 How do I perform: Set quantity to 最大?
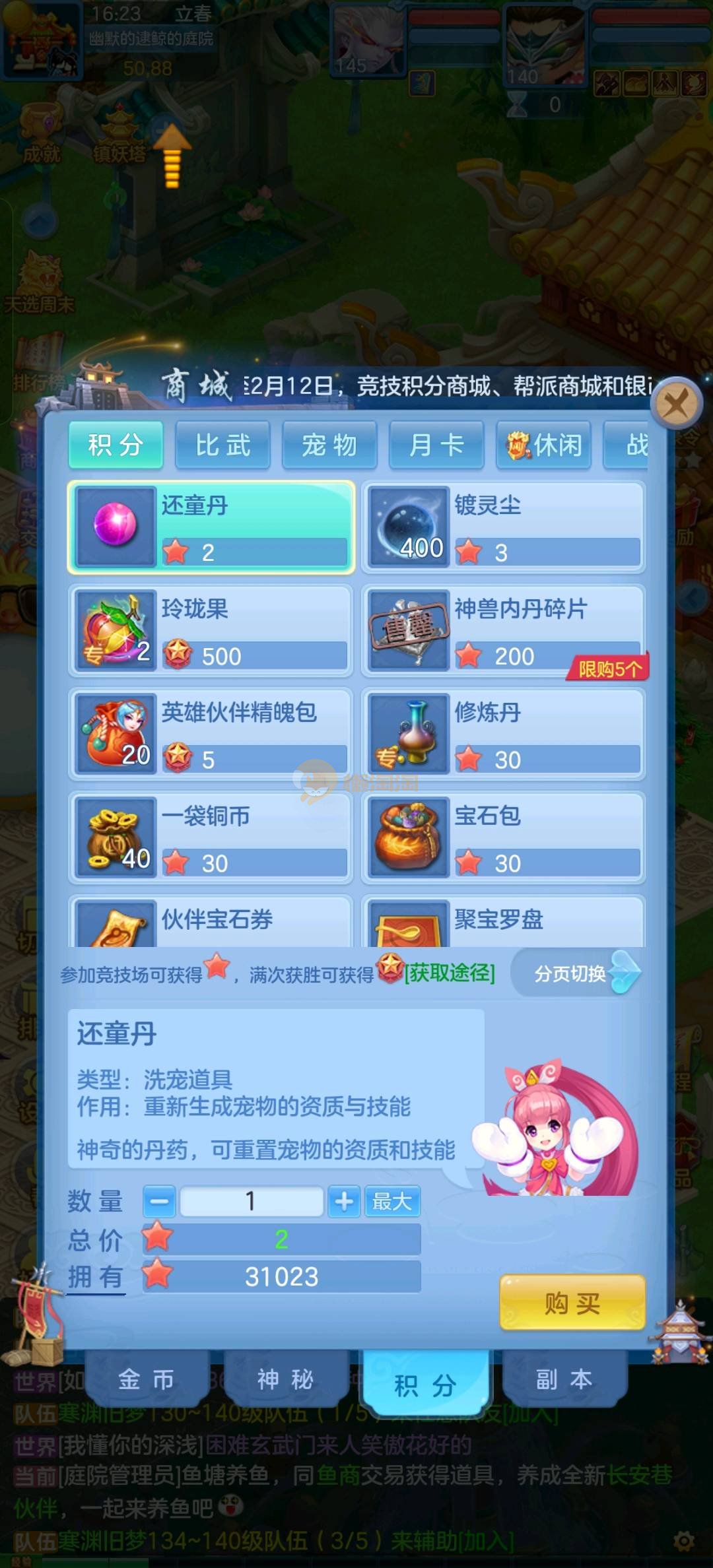pyautogui.click(x=392, y=1201)
